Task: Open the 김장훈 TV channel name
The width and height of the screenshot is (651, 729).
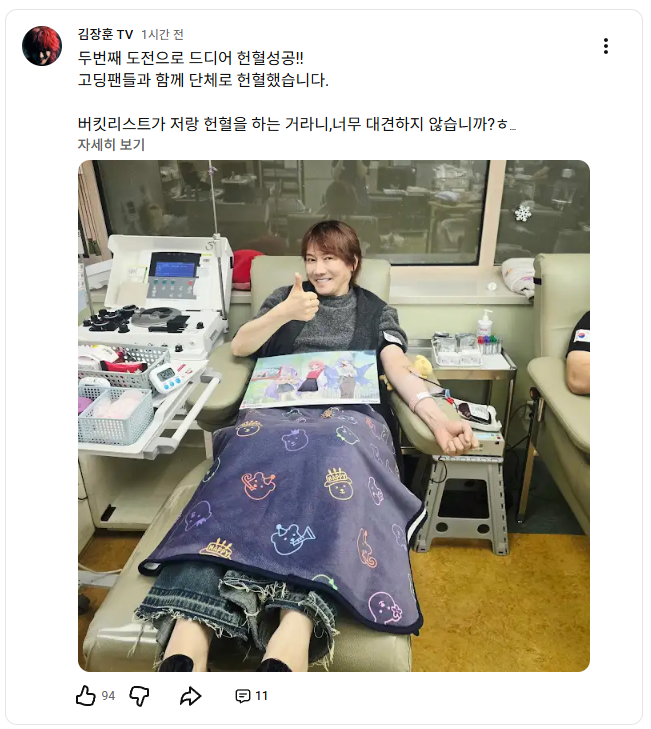Action: click(105, 33)
